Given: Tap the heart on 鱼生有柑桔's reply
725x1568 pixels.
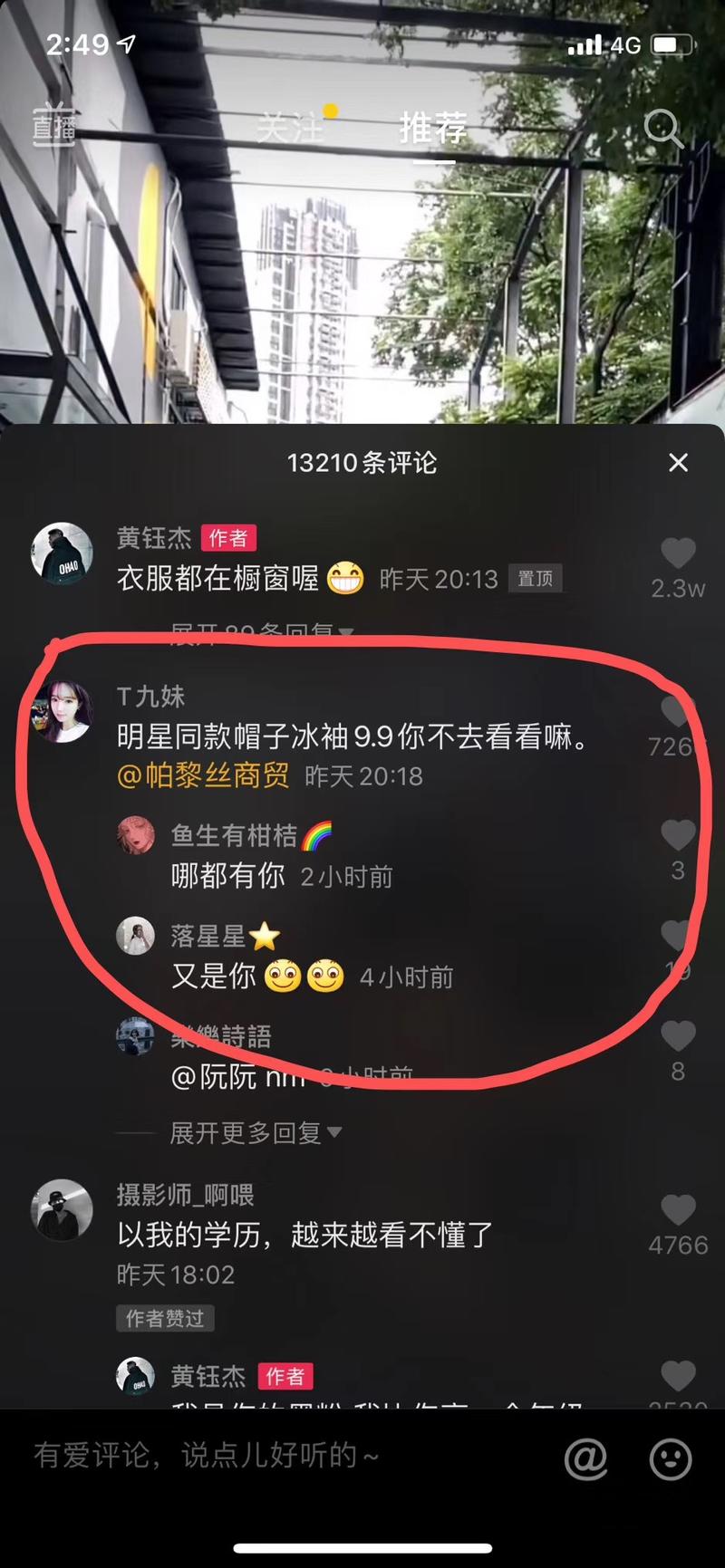Looking at the screenshot, I should (x=680, y=836).
